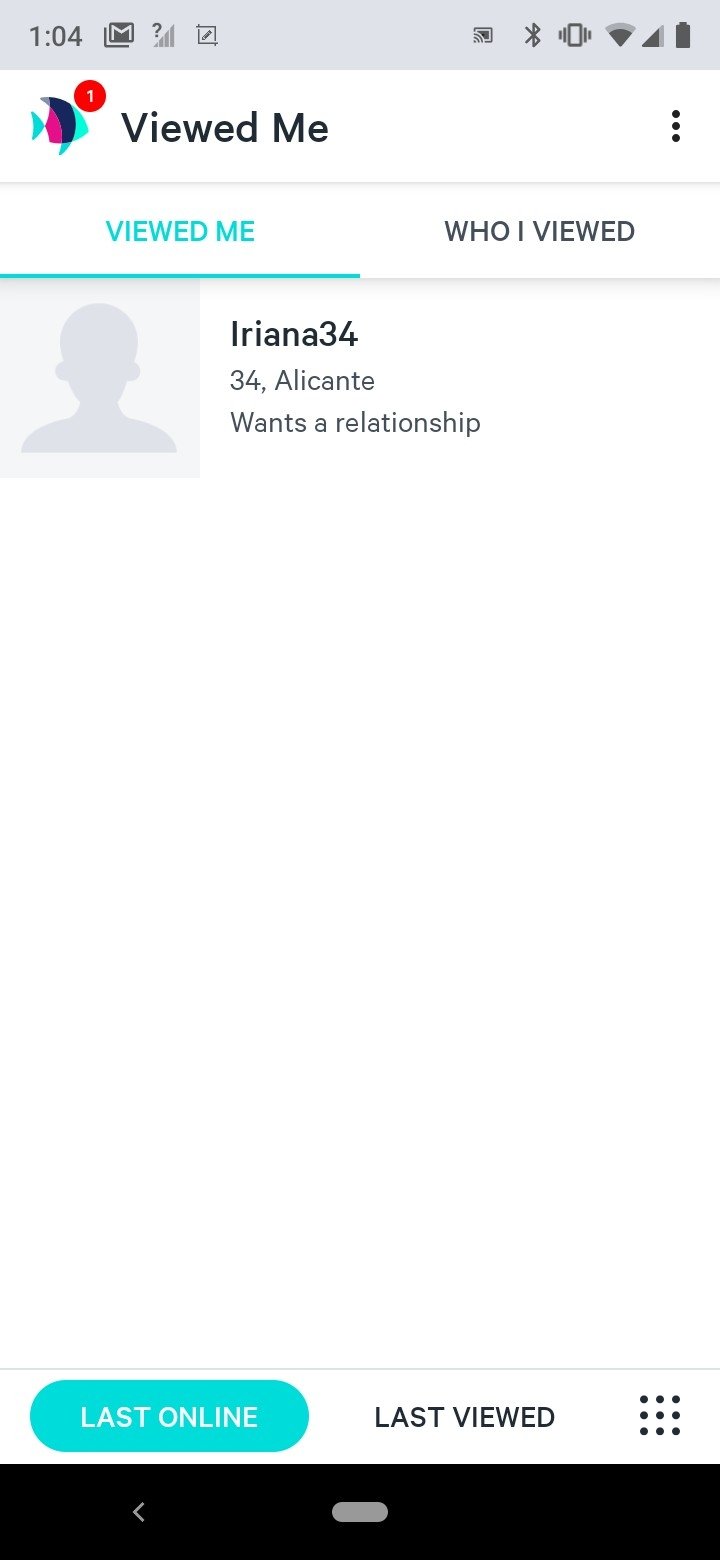The height and width of the screenshot is (1560, 720).
Task: Go back using system back arrow
Action: point(139,1512)
